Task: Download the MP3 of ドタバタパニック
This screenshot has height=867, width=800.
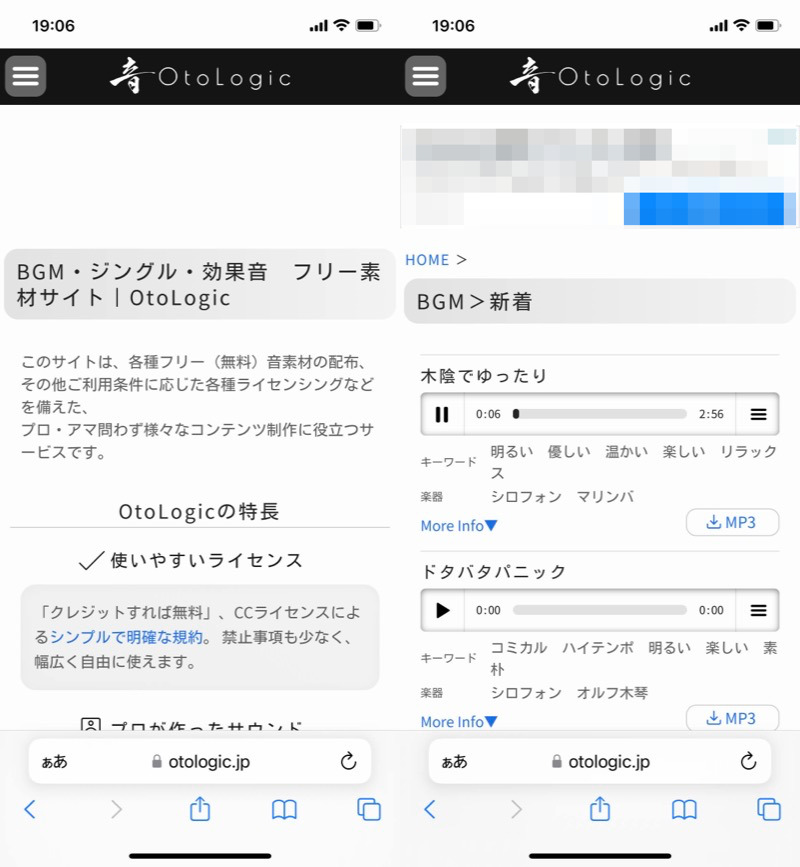Action: click(732, 719)
